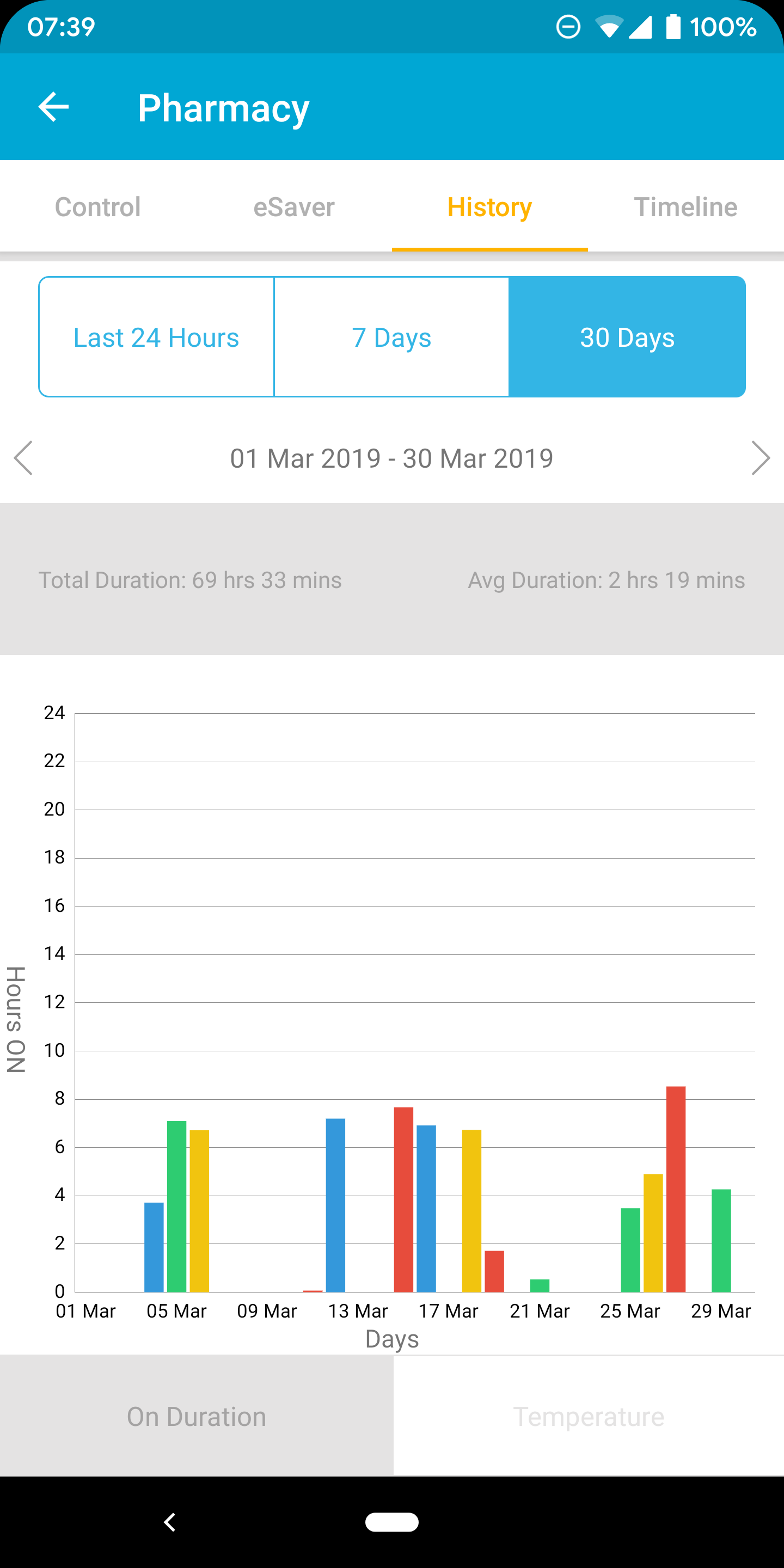Screen dimensions: 784x1568
Task: Go to the next date range
Action: 761,458
